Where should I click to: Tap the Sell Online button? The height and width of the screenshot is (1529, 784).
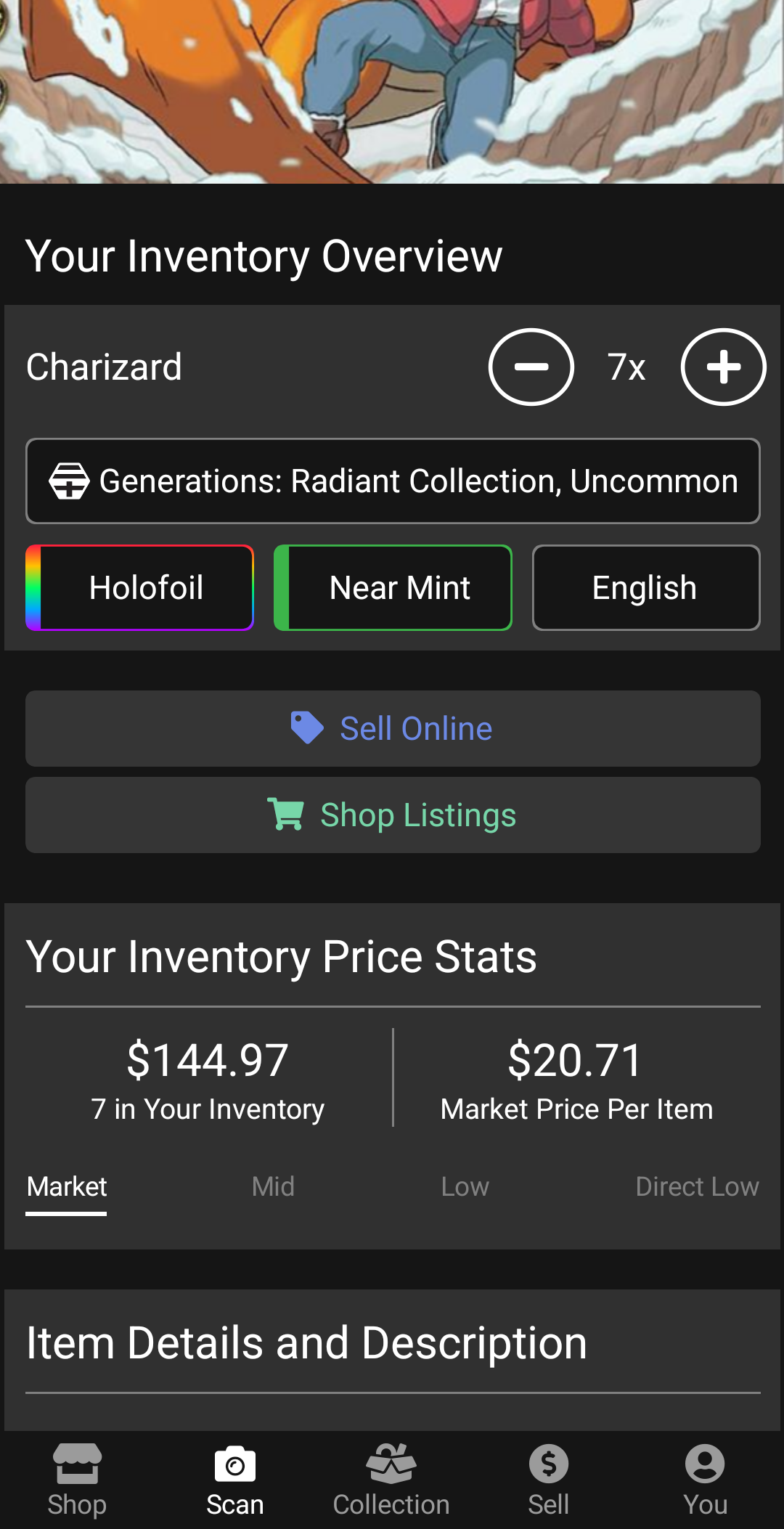(x=393, y=728)
